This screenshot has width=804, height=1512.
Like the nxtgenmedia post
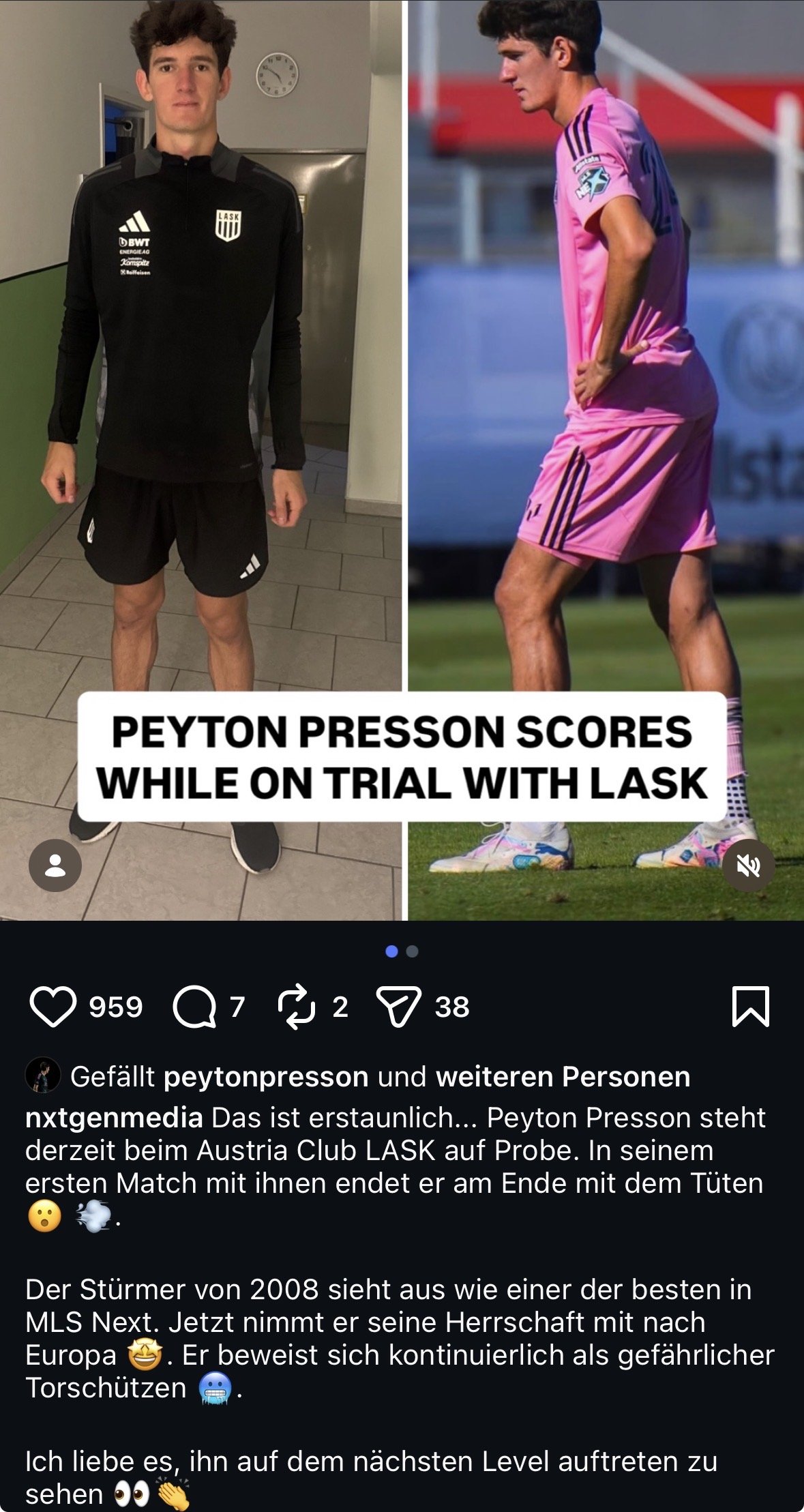[53, 1007]
